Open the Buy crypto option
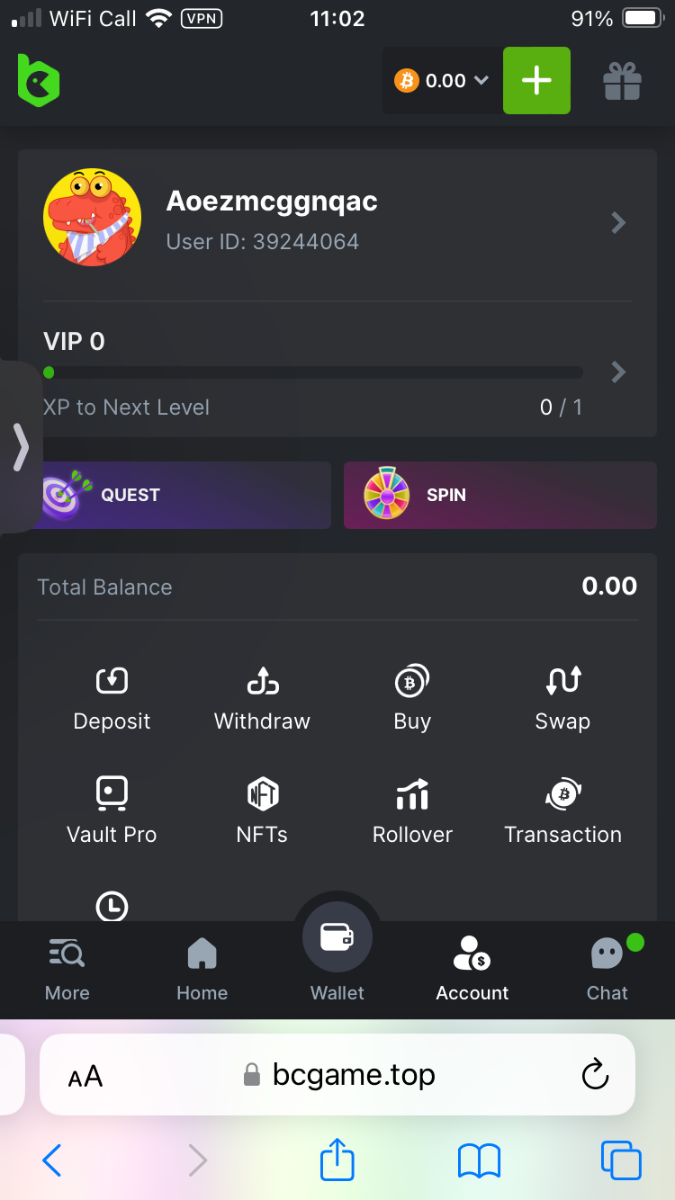 click(412, 699)
